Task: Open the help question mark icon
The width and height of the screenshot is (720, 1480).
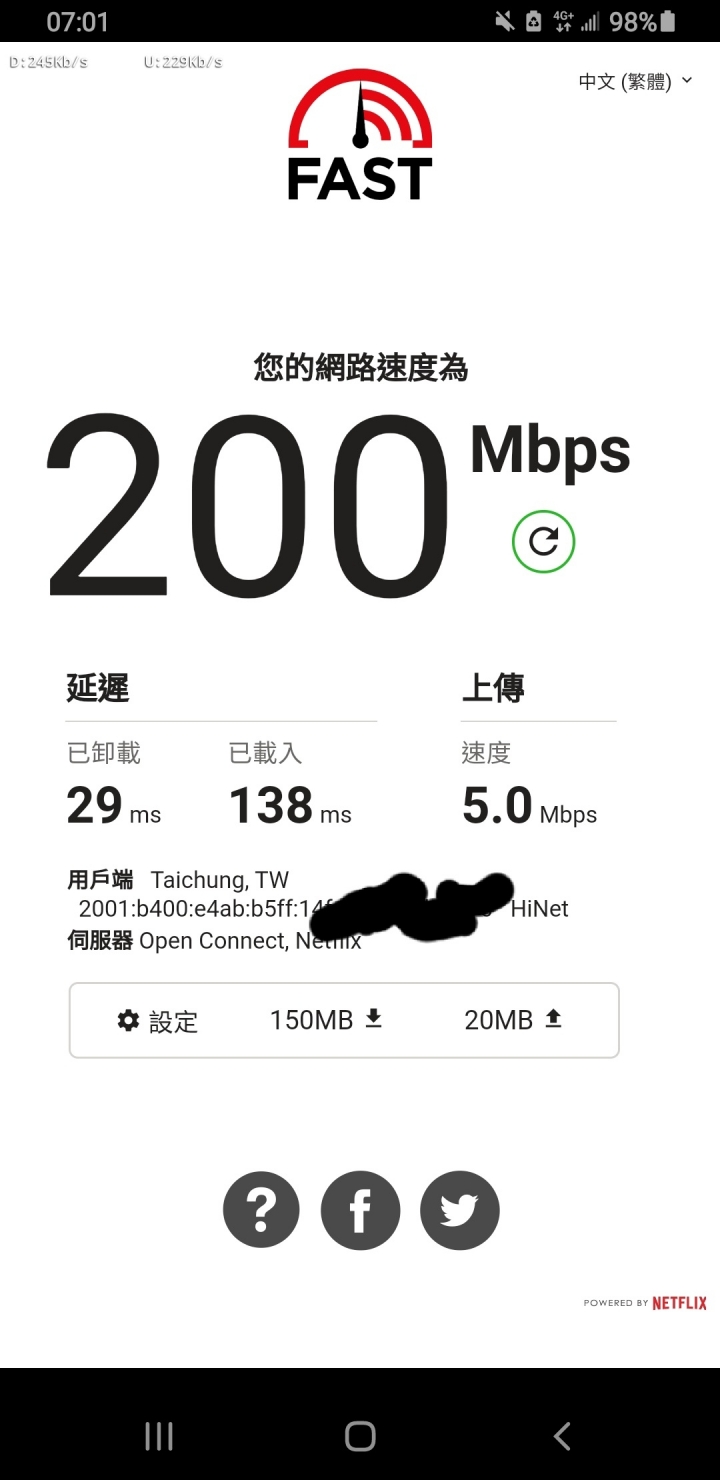Action: [261, 1210]
